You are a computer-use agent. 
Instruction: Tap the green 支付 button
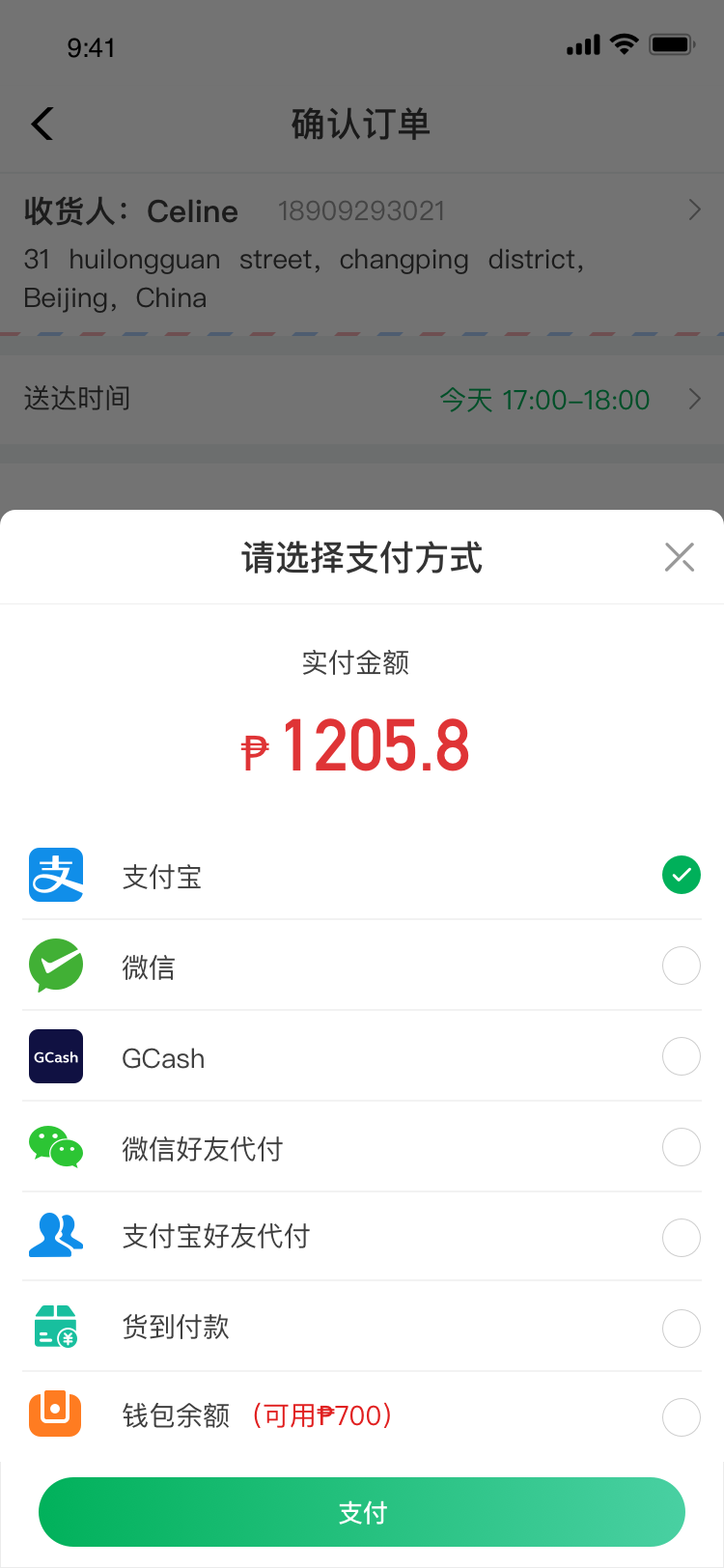(362, 1512)
